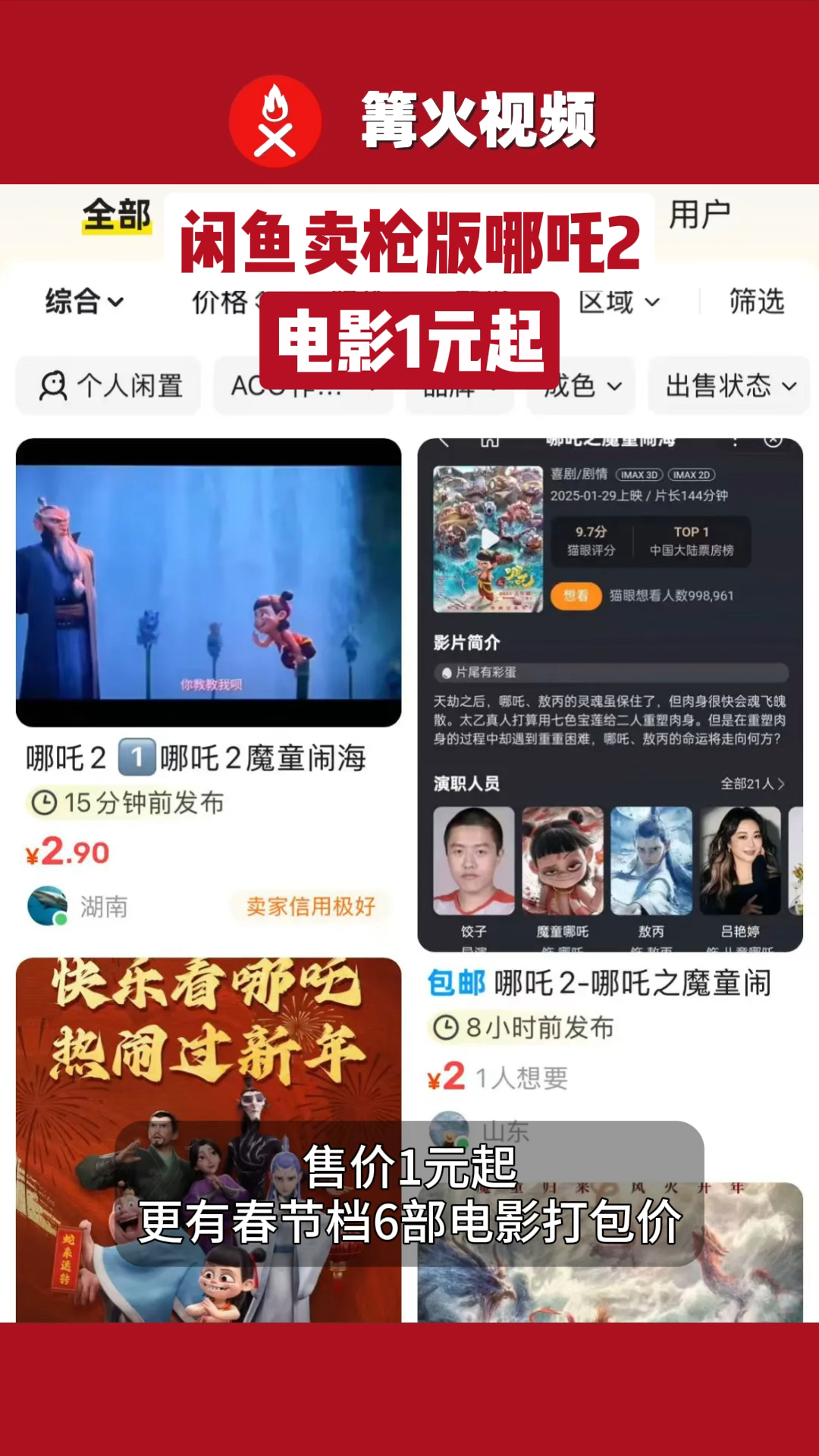The height and width of the screenshot is (1456, 819).
Task: Open the 出售状态 dropdown
Action: coord(727,385)
